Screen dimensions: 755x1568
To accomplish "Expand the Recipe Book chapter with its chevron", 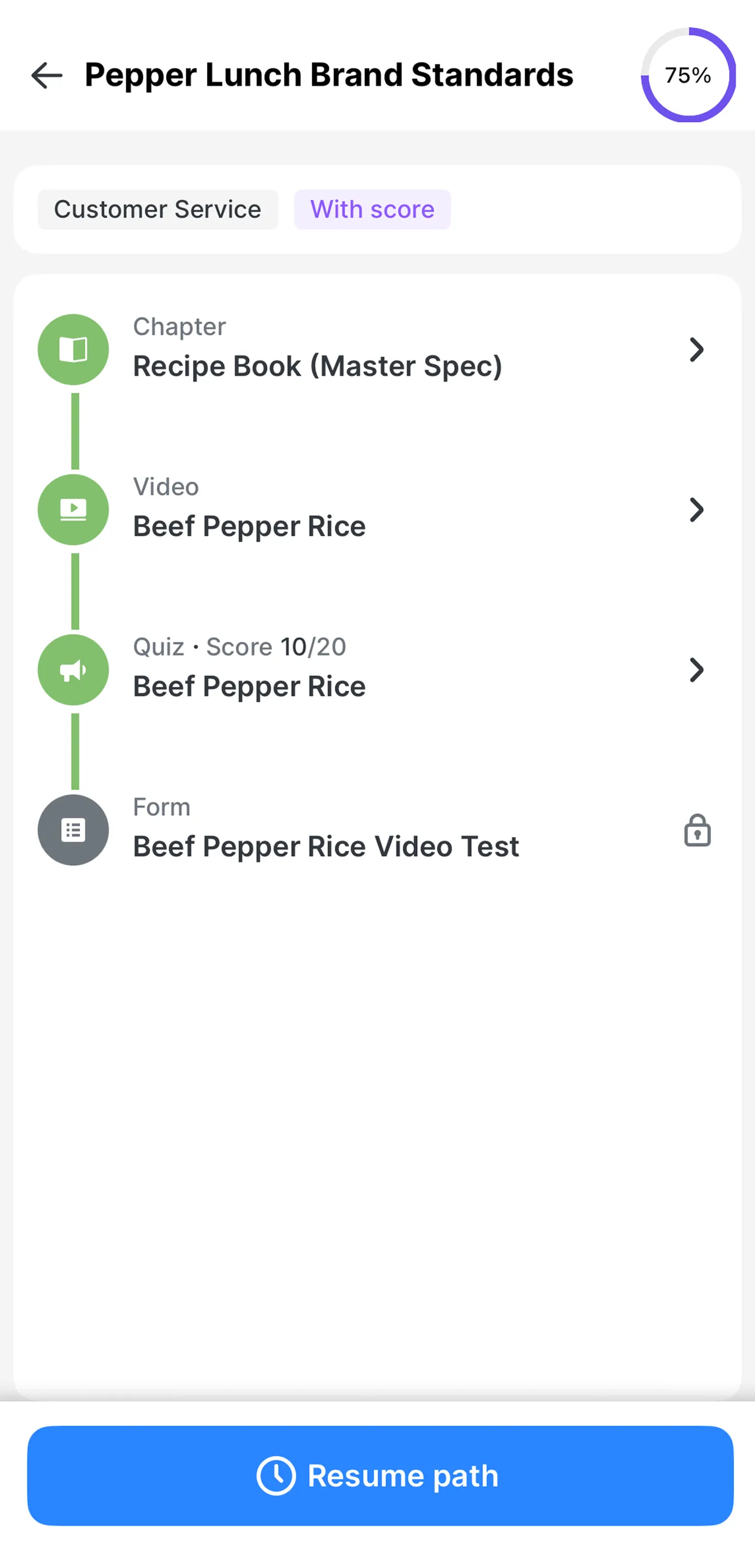I will coord(696,349).
